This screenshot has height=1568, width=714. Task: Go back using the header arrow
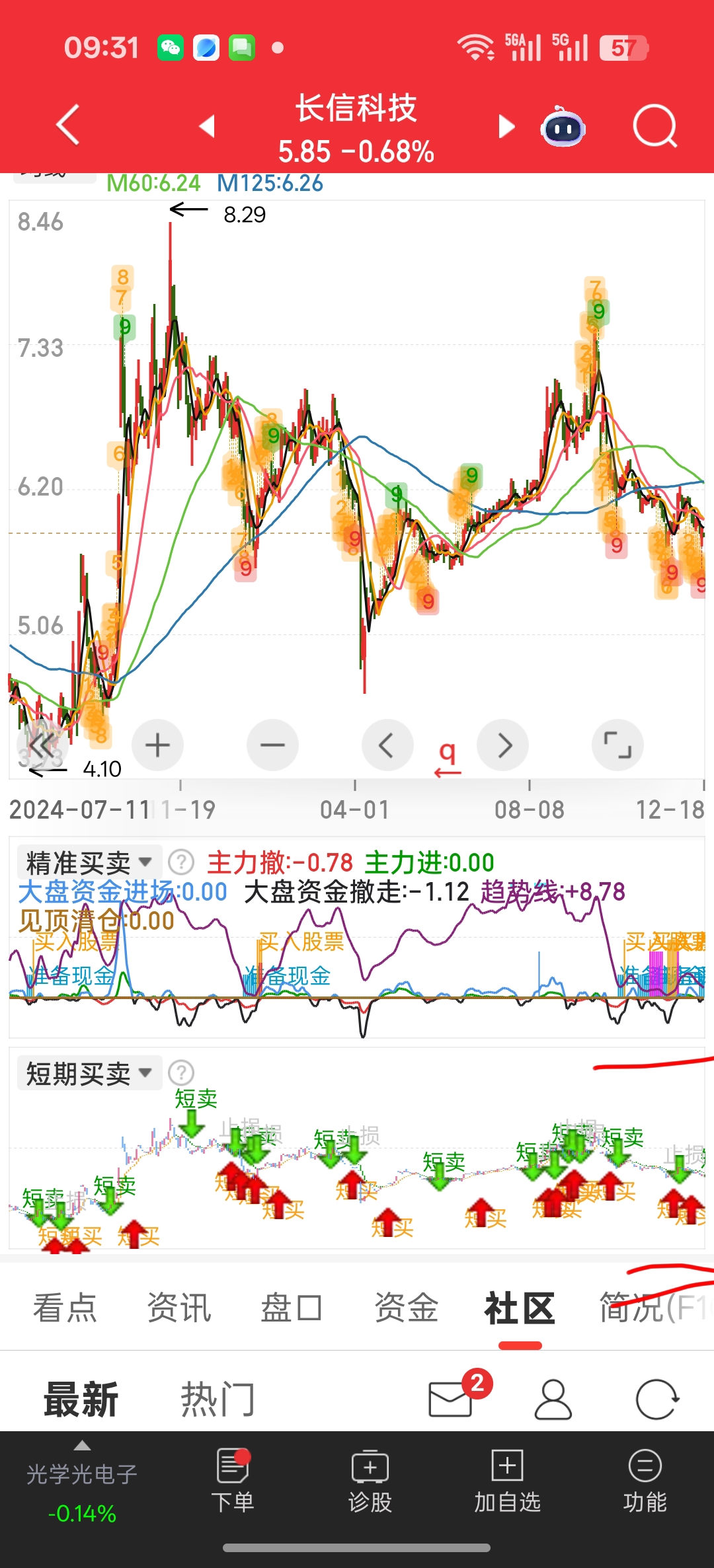tap(68, 124)
